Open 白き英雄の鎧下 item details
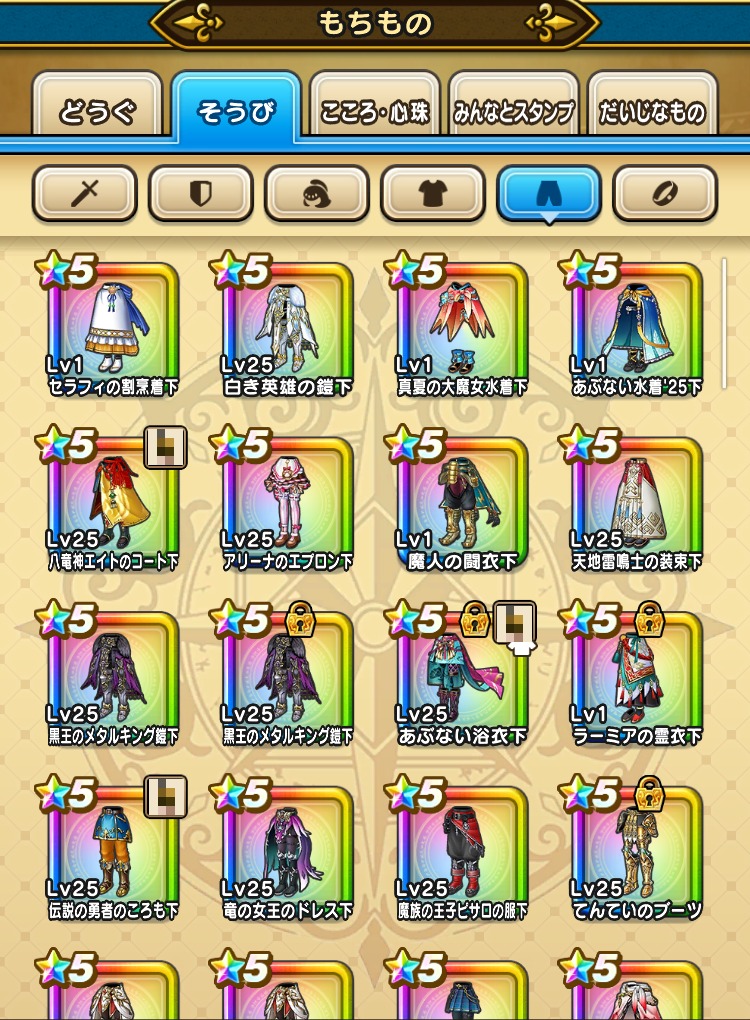Image resolution: width=750 pixels, height=1020 pixels. click(287, 330)
